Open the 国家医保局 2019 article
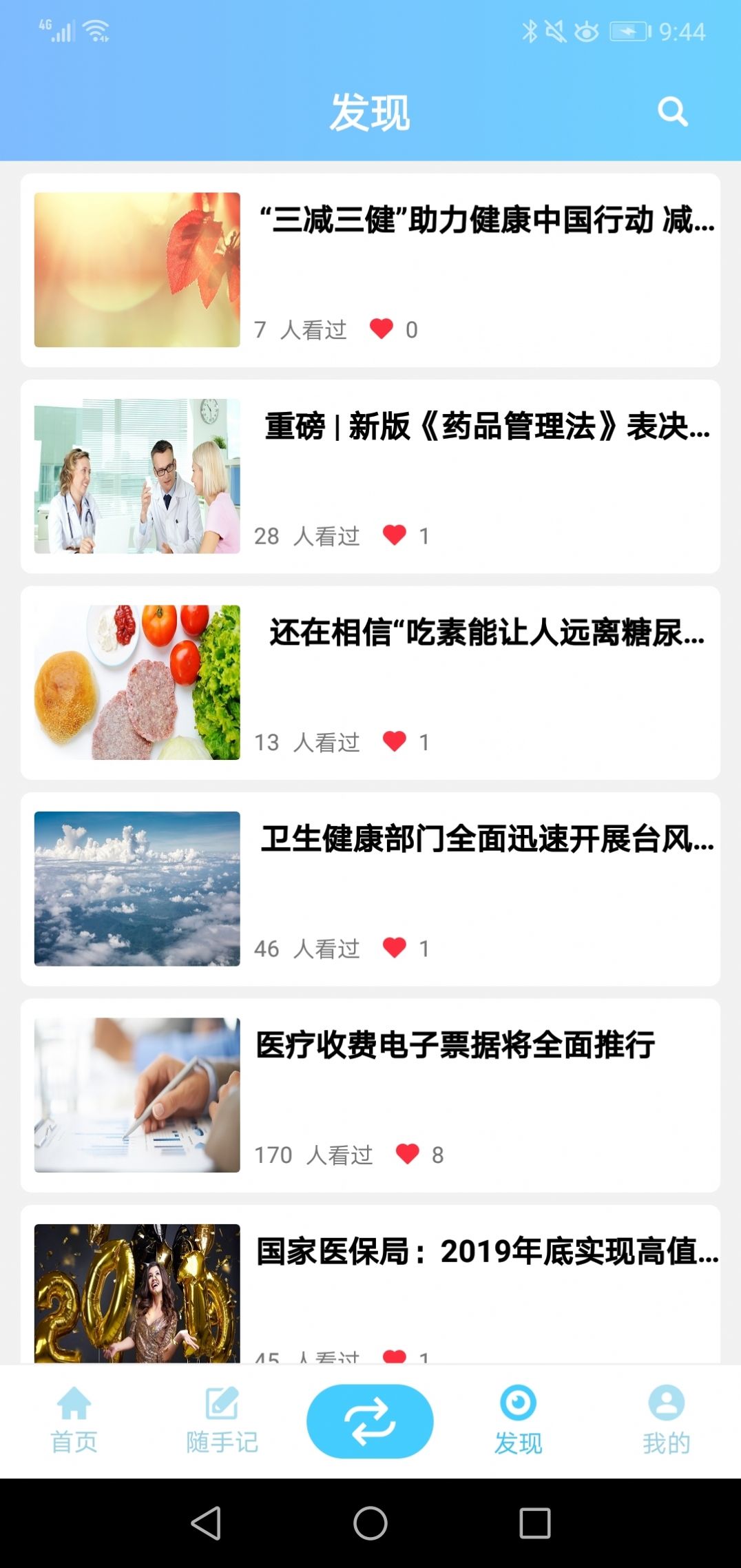The height and width of the screenshot is (1568, 741). tap(482, 1250)
